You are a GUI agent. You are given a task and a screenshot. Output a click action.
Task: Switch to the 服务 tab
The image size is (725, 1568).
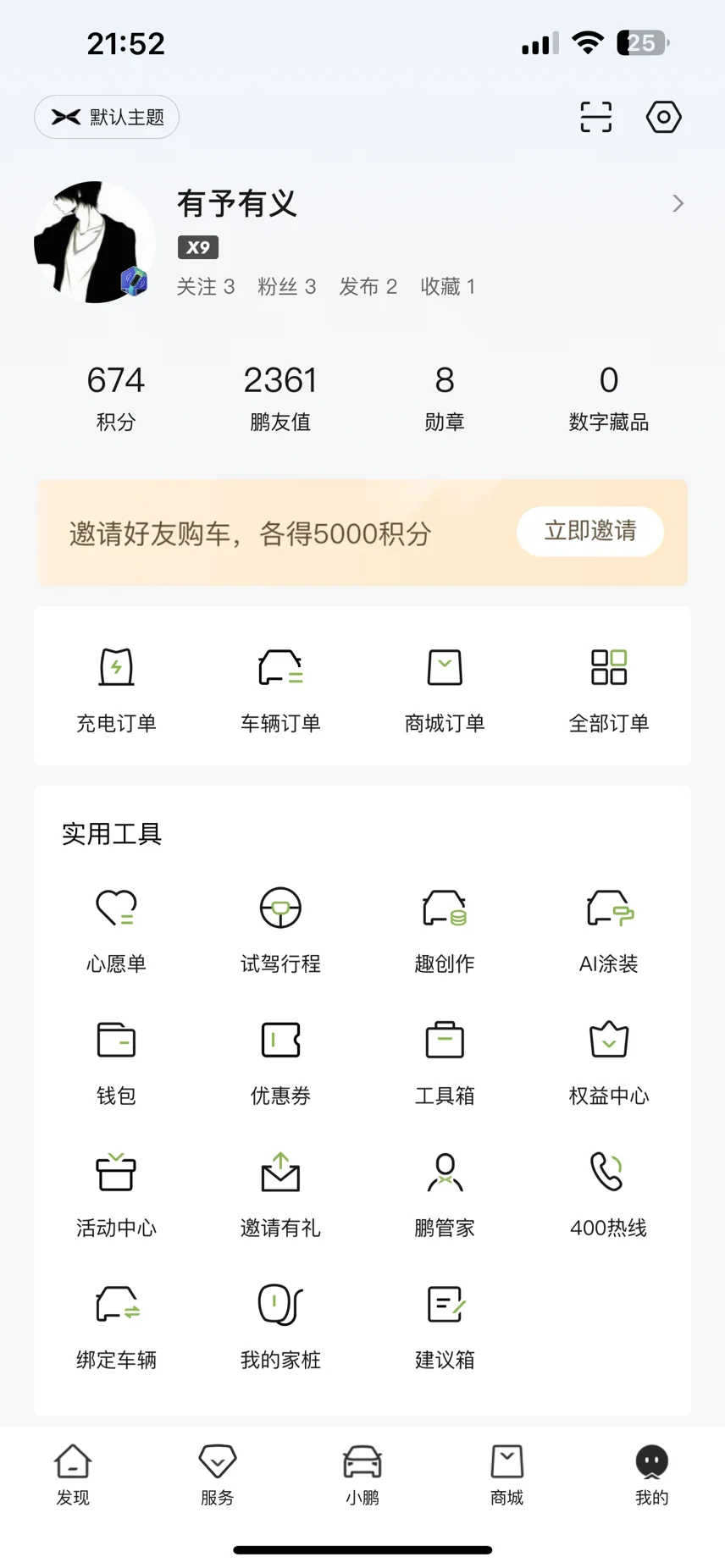tap(218, 1474)
